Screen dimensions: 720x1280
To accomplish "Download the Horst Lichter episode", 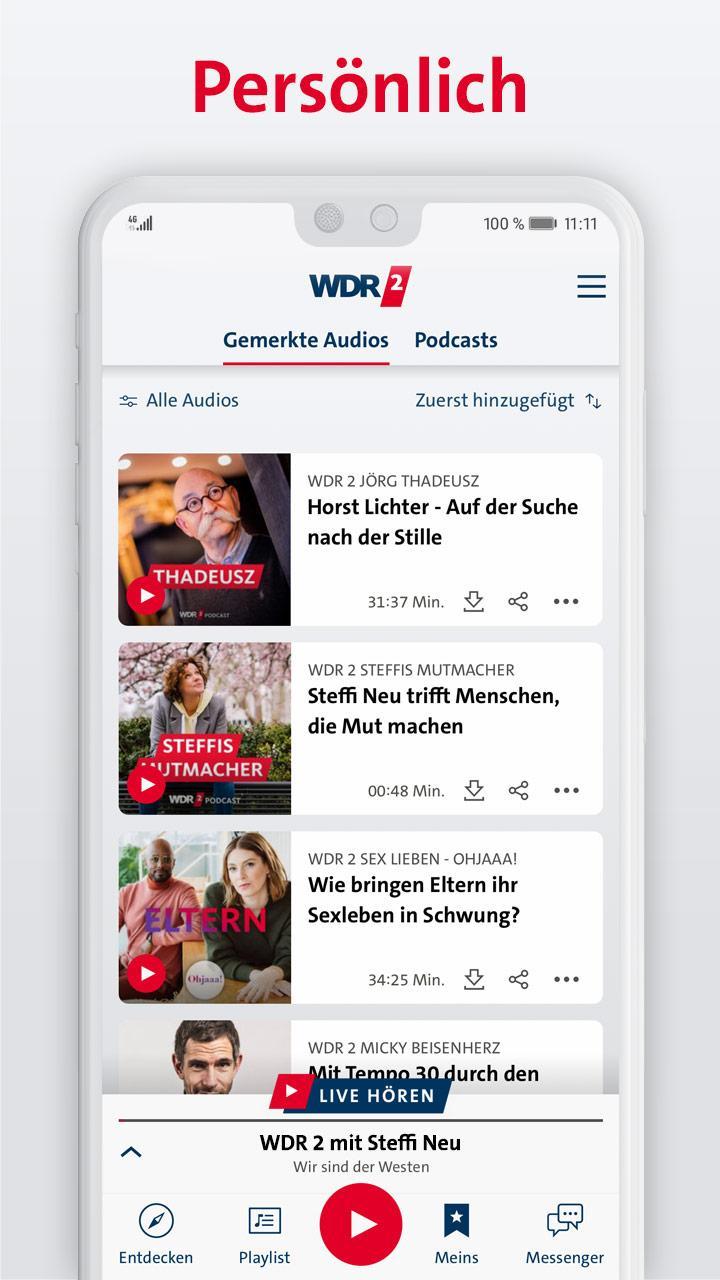I will click(474, 601).
